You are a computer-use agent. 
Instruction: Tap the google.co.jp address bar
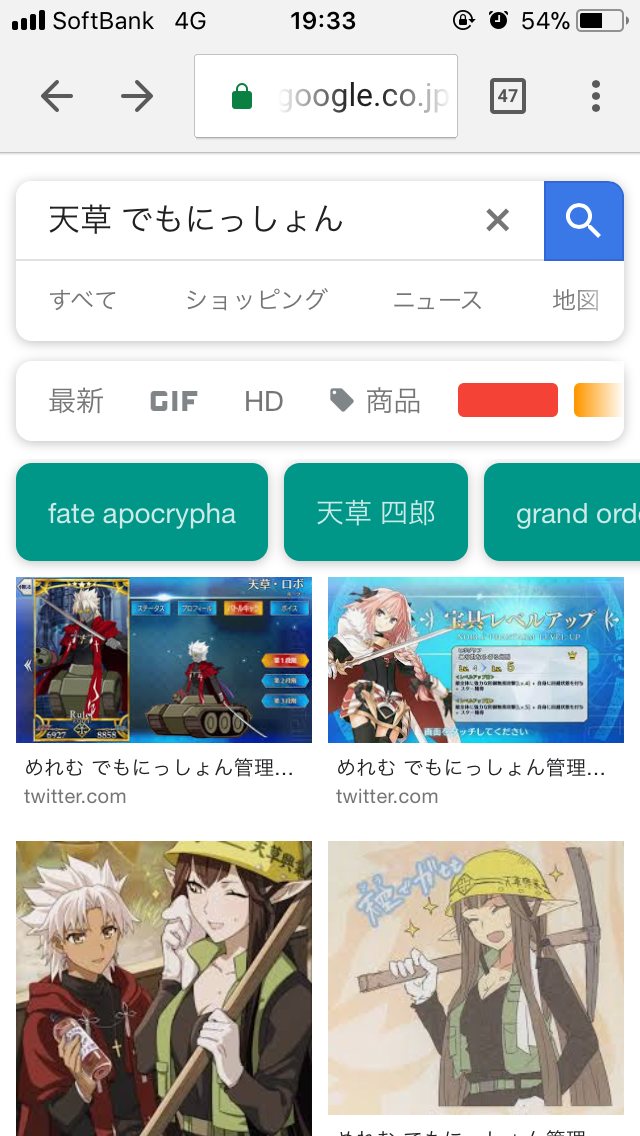coord(326,96)
